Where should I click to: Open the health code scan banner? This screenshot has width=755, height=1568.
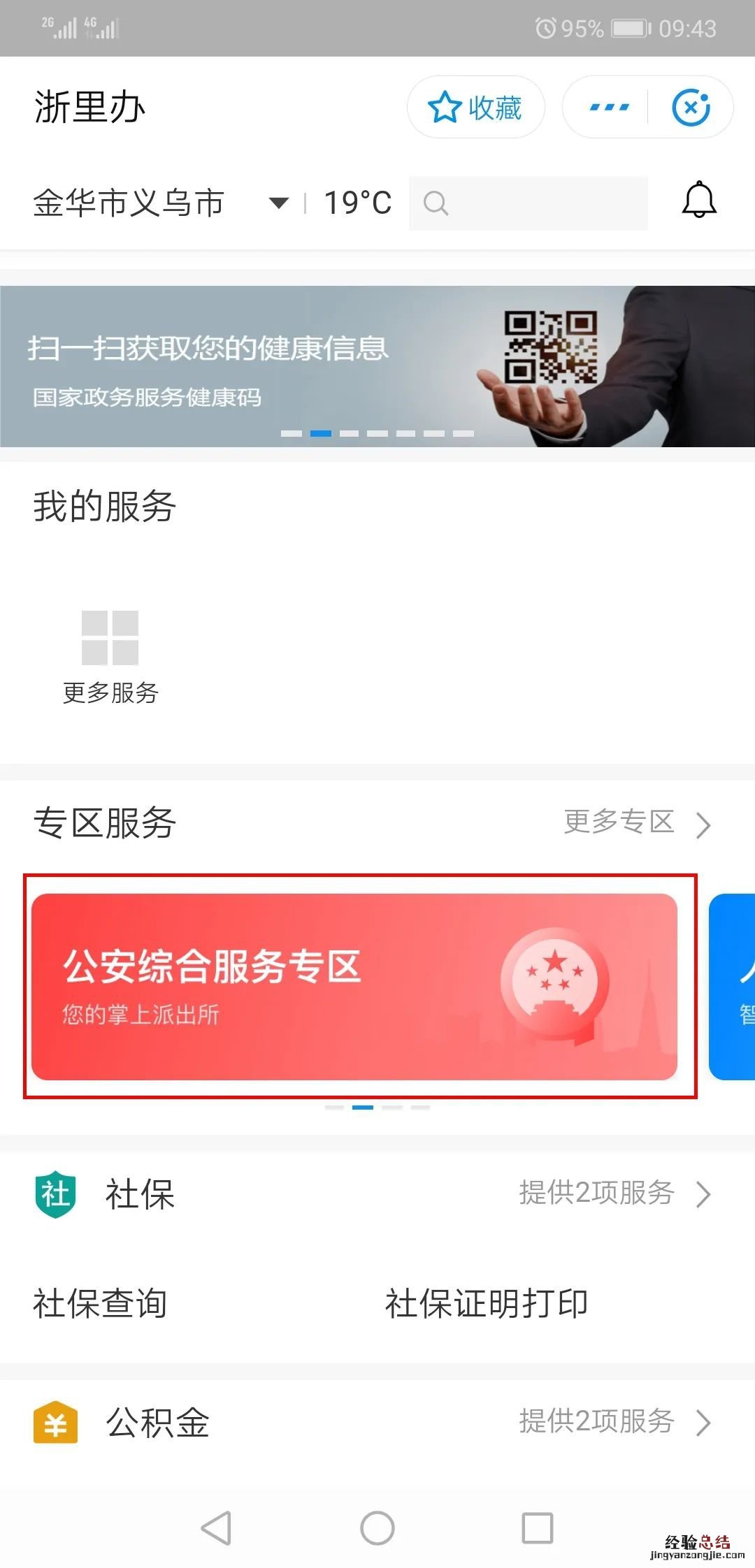(x=377, y=366)
